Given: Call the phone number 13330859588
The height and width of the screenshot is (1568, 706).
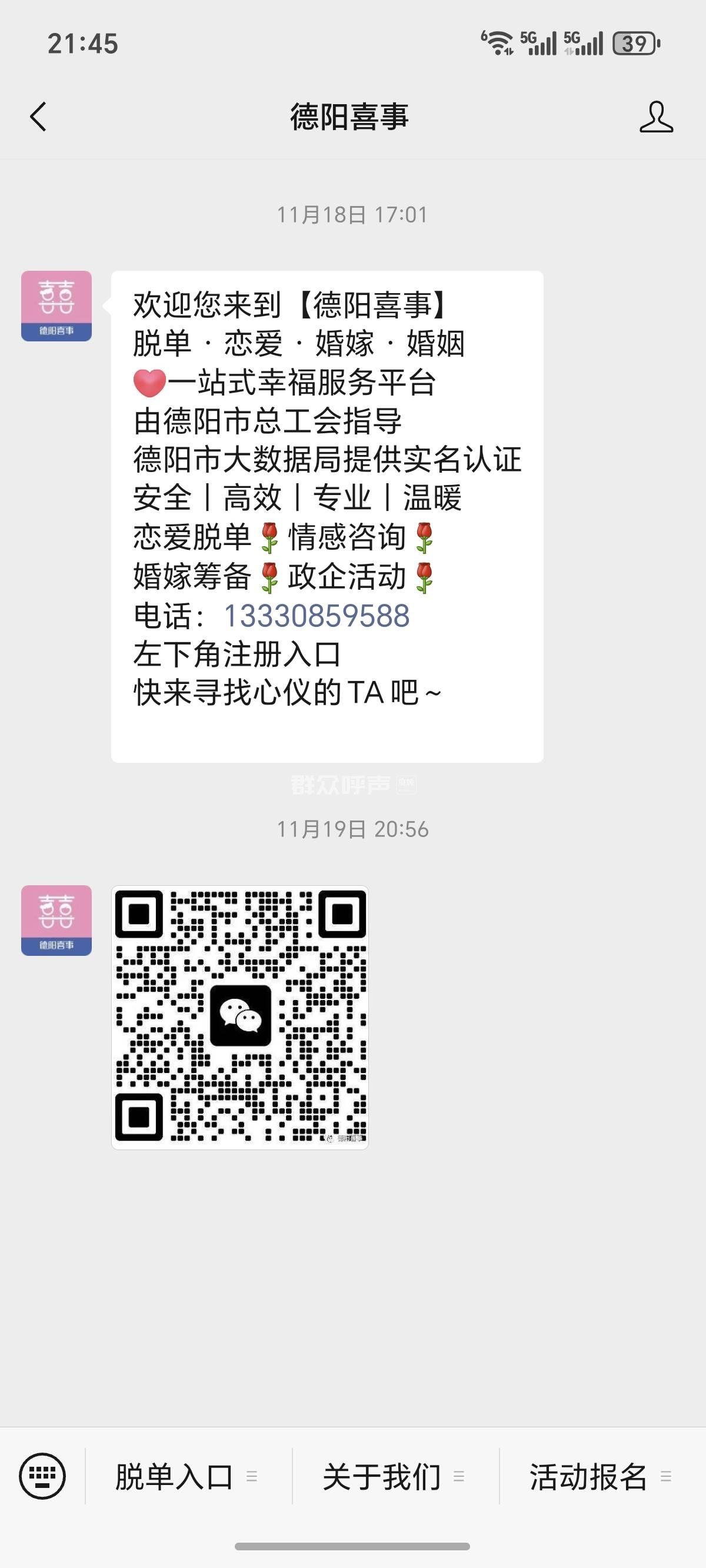Looking at the screenshot, I should tap(317, 616).
